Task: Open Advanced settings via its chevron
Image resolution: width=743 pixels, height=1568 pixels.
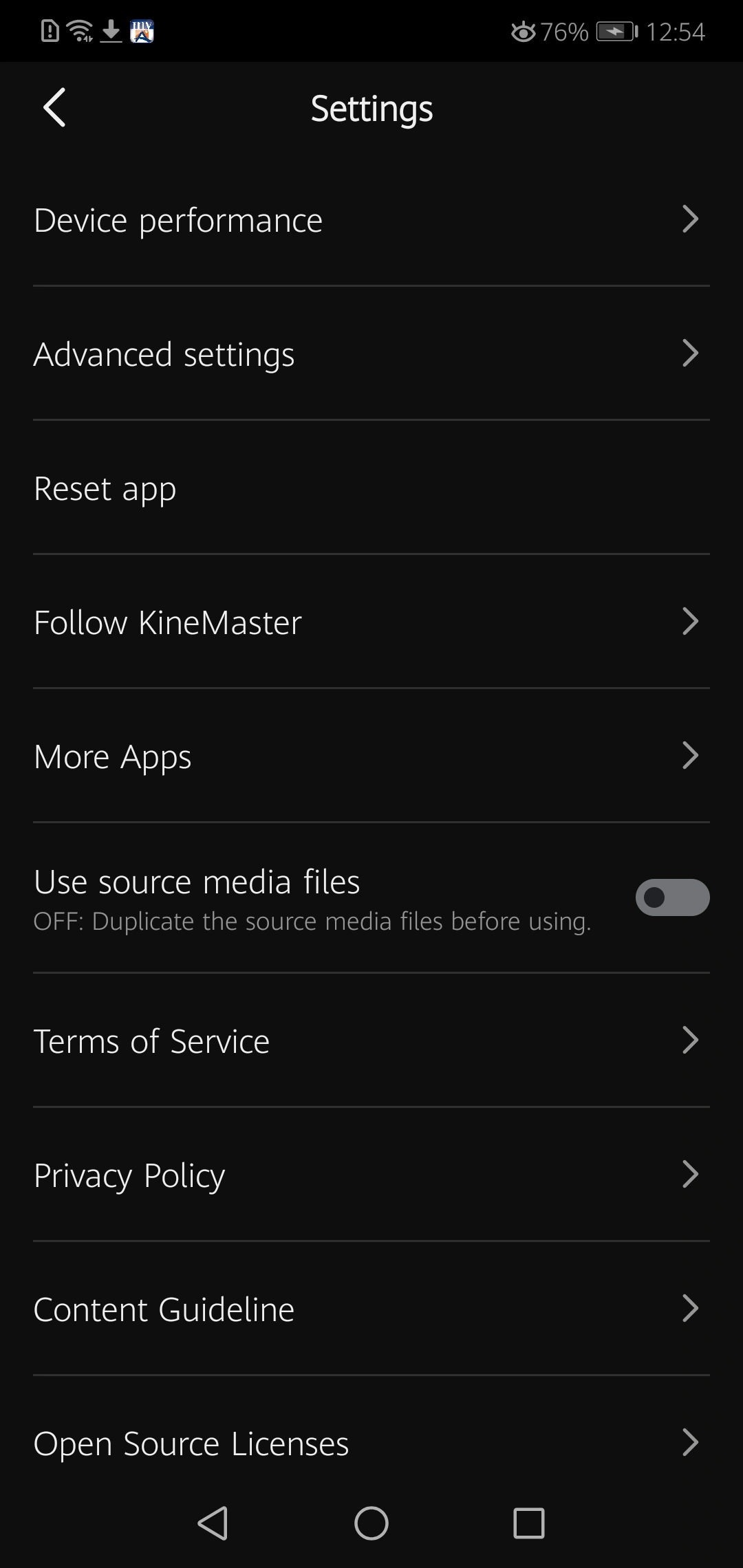Action: [x=691, y=354]
